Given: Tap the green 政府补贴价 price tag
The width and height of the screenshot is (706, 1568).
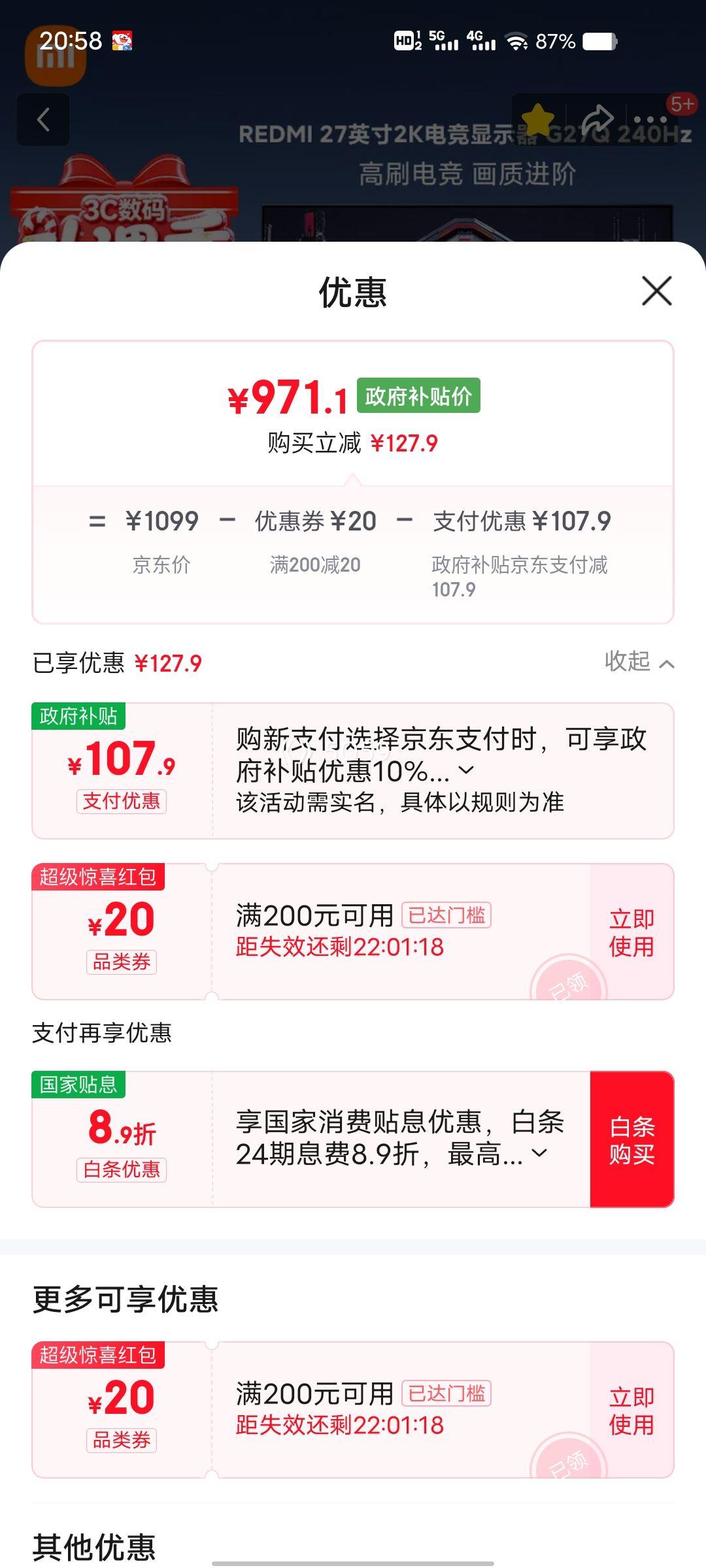Looking at the screenshot, I should tap(418, 397).
